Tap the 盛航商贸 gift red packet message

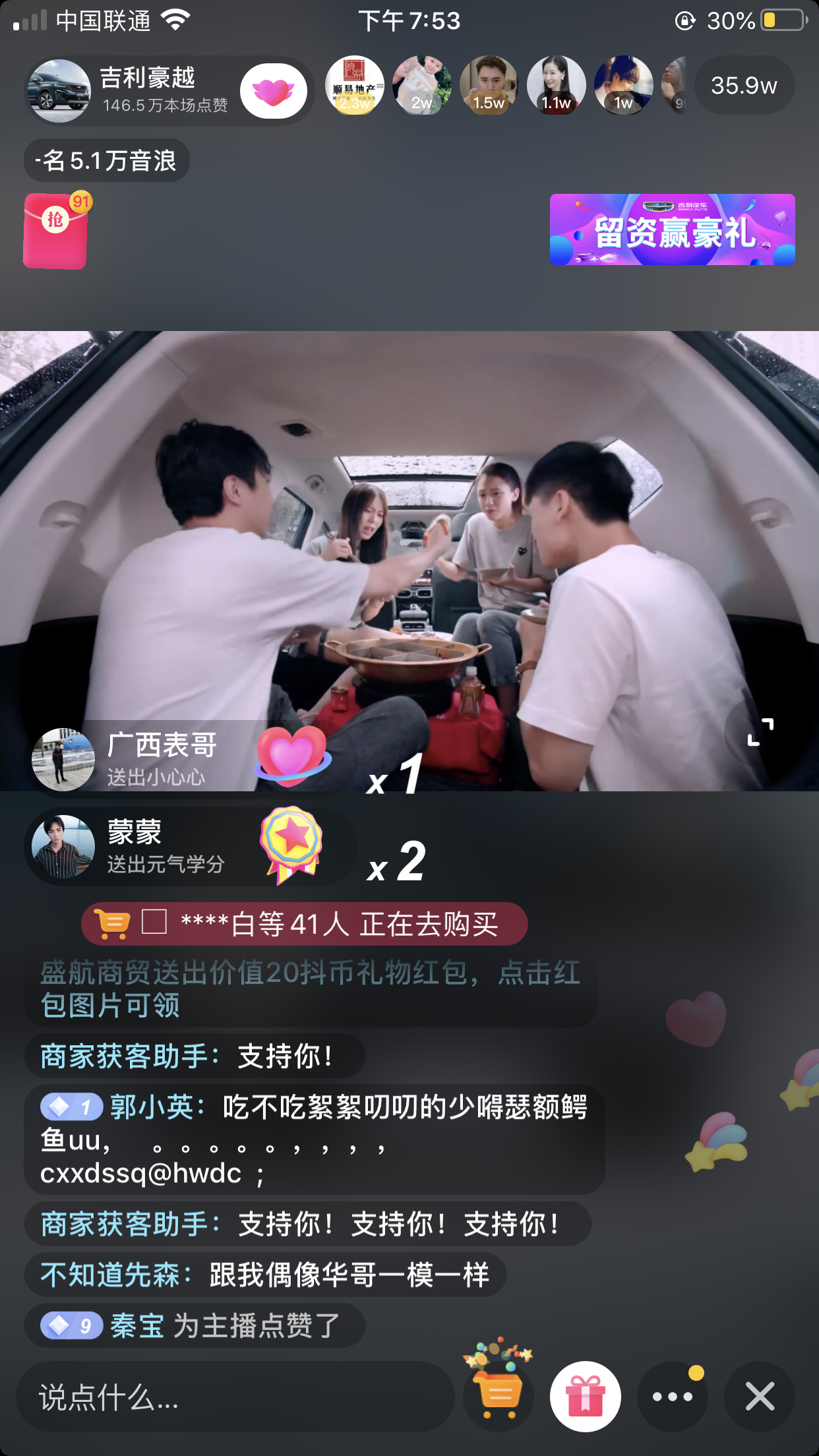pos(310,989)
